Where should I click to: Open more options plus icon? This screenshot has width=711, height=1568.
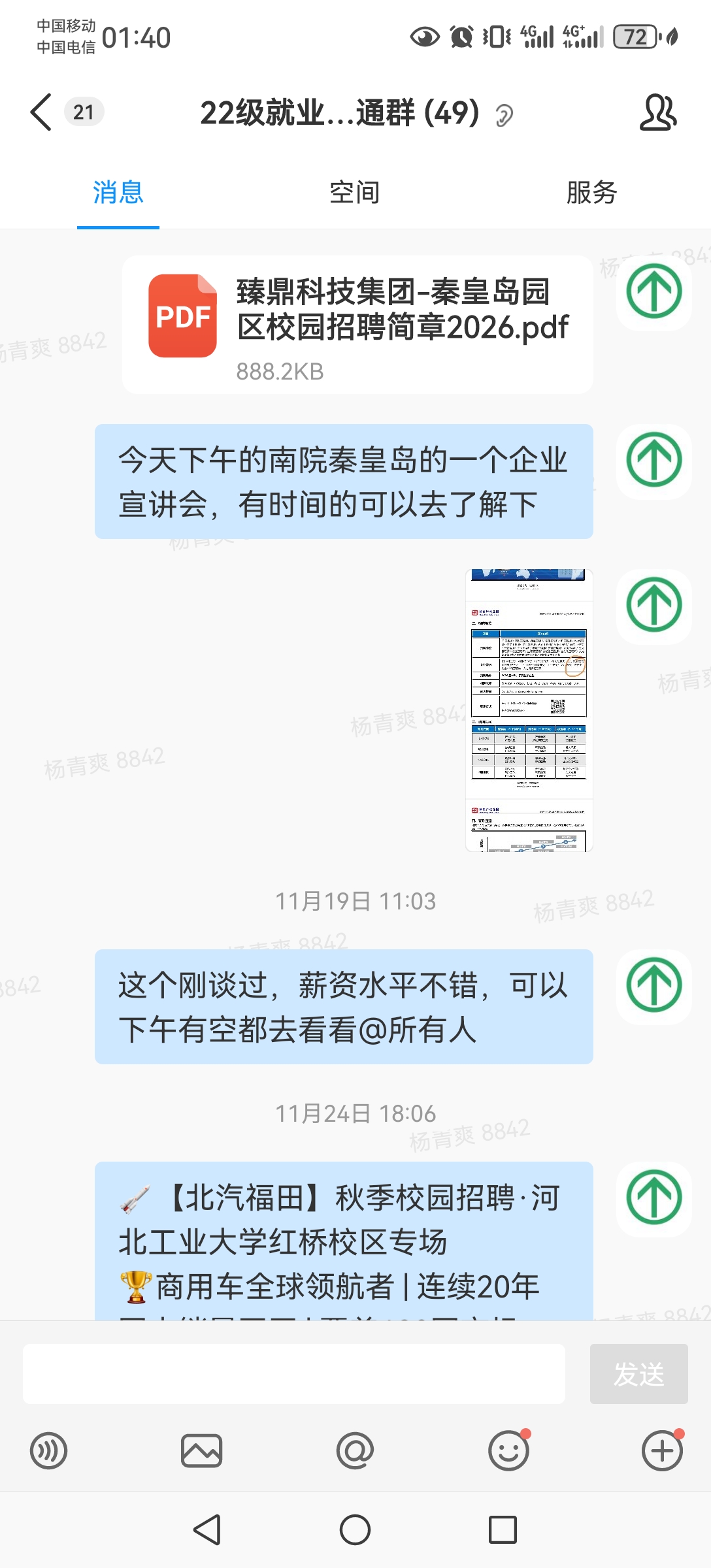coord(661,1451)
